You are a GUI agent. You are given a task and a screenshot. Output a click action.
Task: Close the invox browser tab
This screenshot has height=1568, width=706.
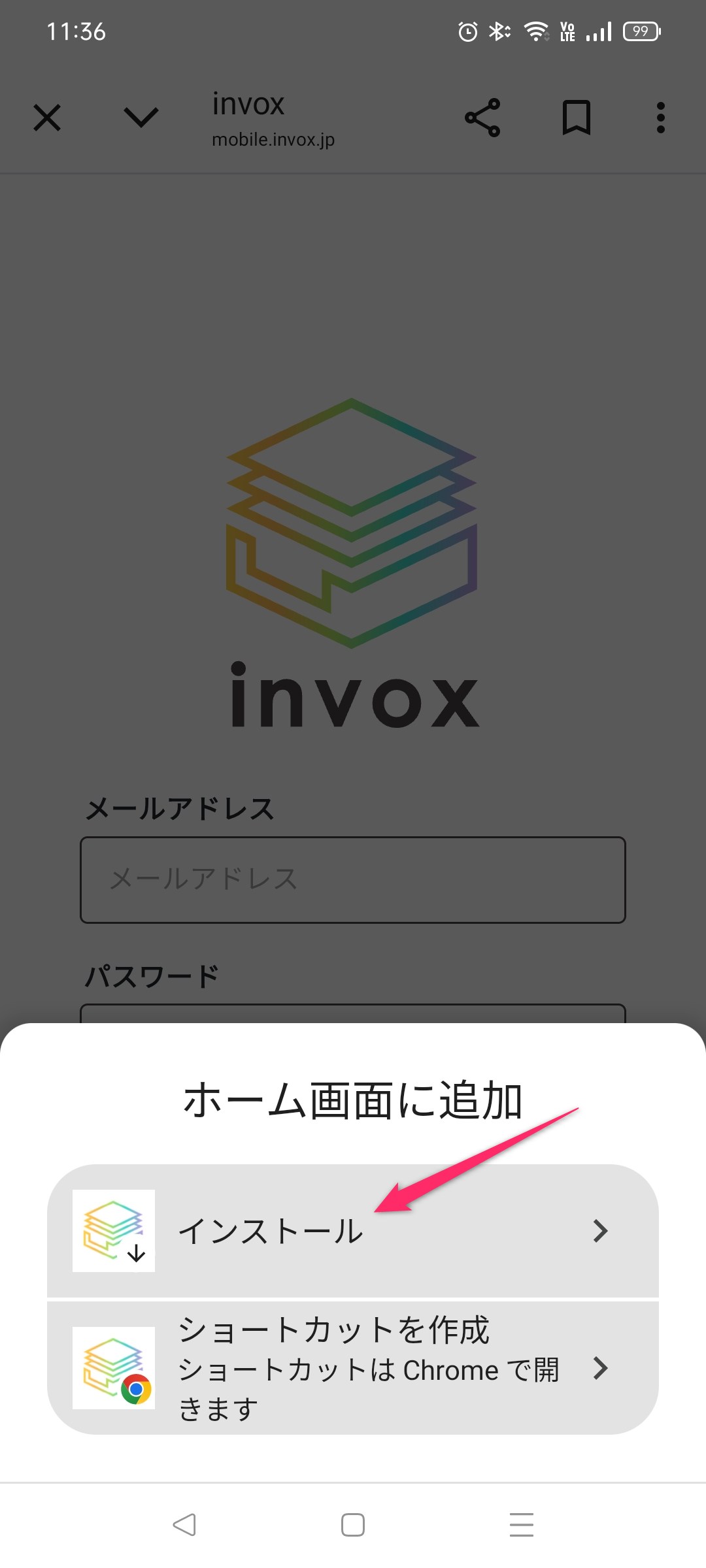coord(47,118)
